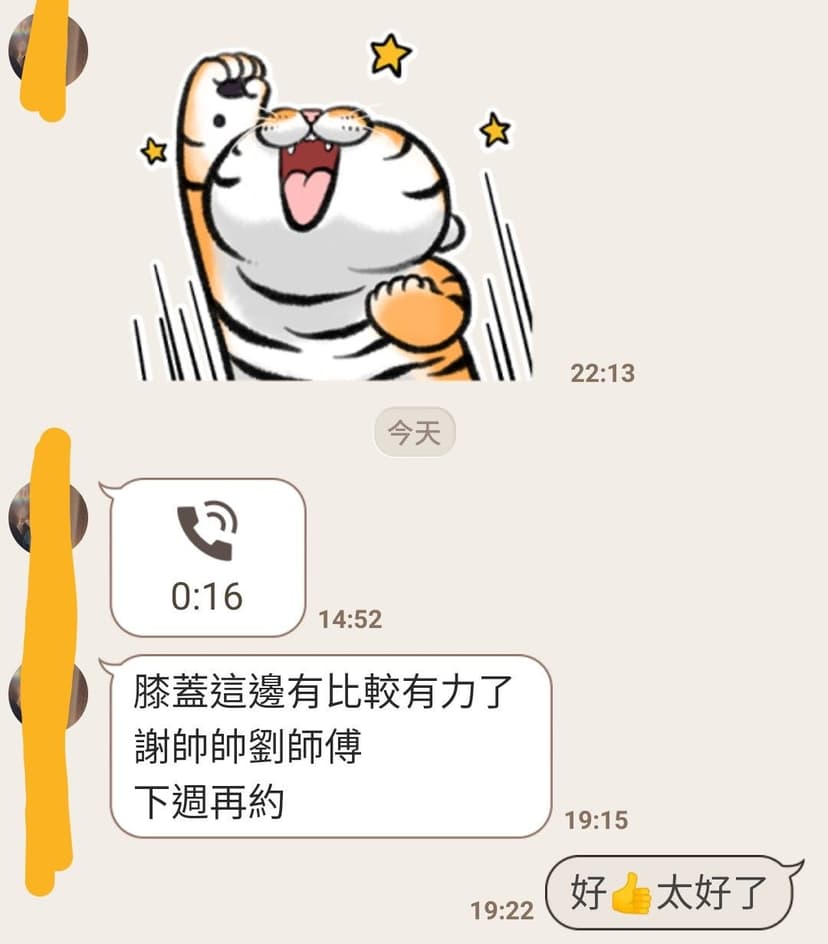Click the 今天 date divider
The width and height of the screenshot is (828, 944).
(x=414, y=432)
